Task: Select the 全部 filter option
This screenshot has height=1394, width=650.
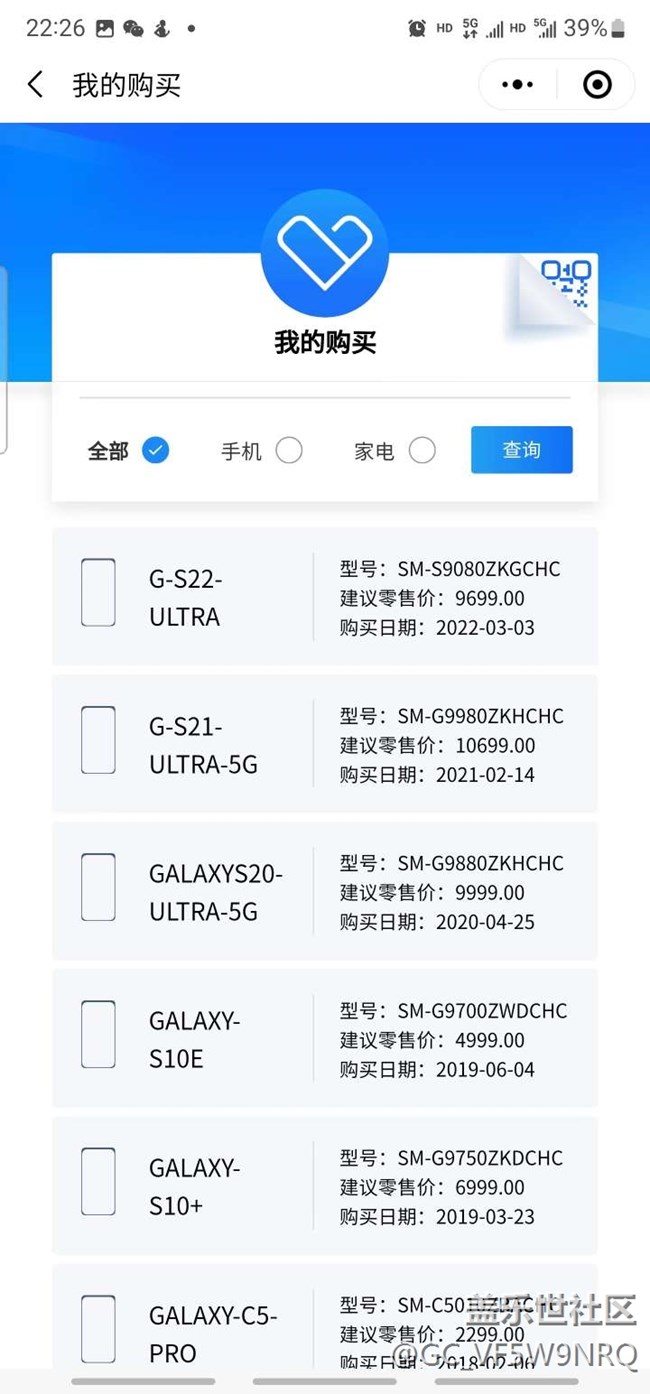Action: [x=128, y=451]
